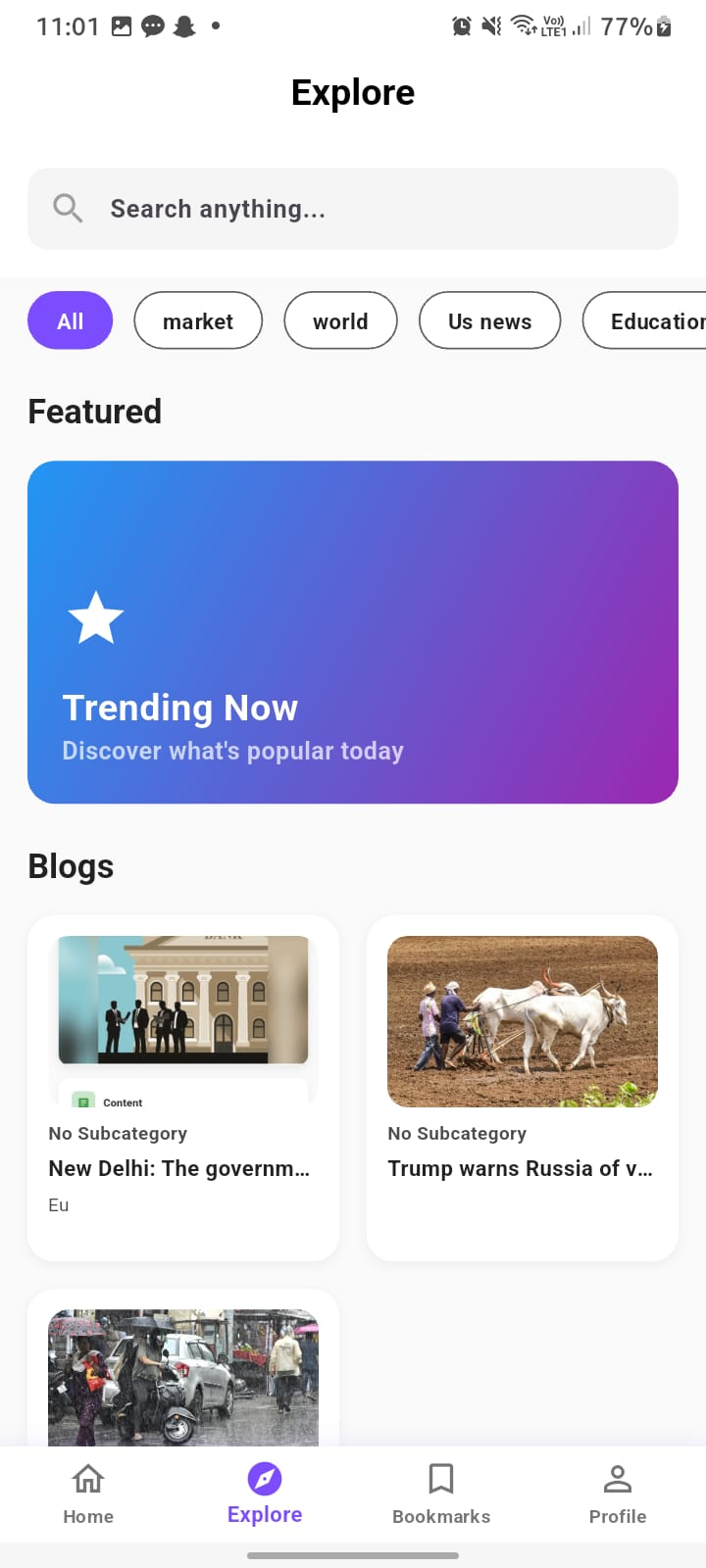The height and width of the screenshot is (1568, 706).
Task: Show Us news articles
Action: [x=489, y=320]
